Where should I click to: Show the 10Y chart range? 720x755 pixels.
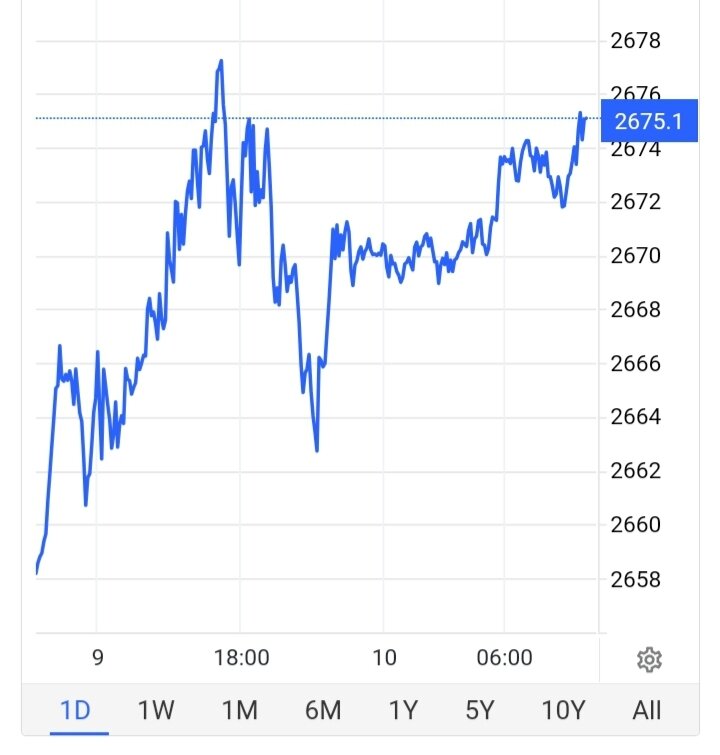click(562, 711)
